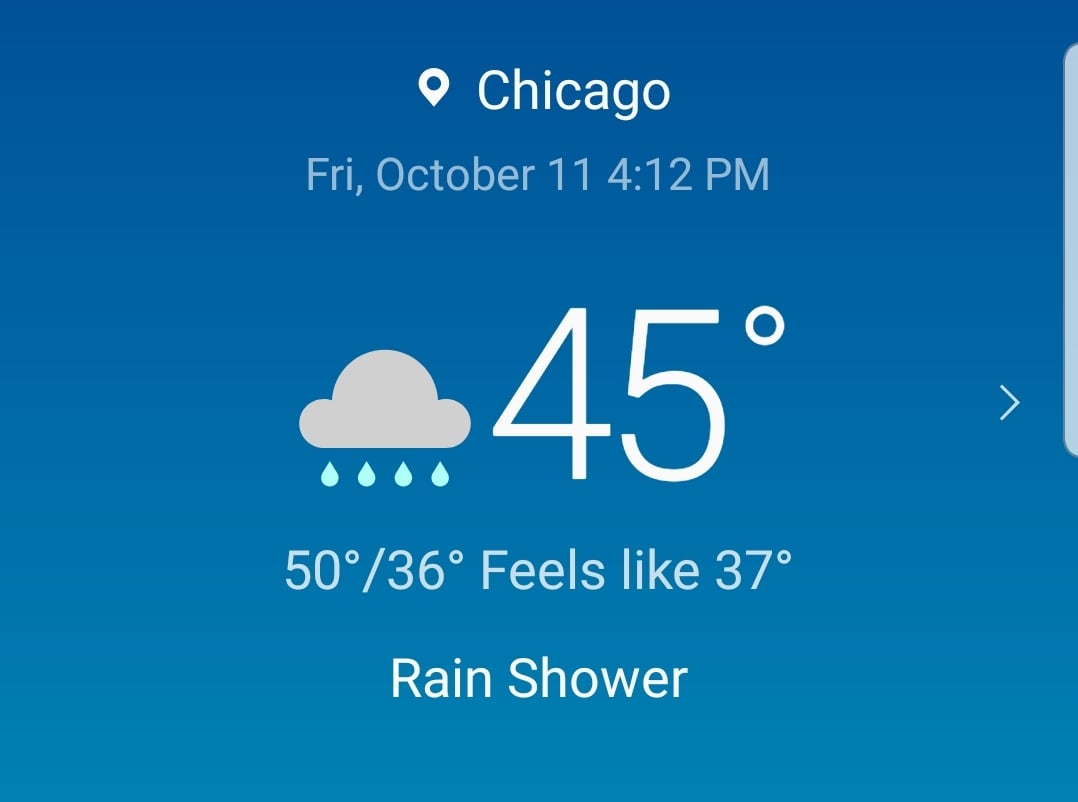Open the edge panel handle
This screenshot has height=802, width=1078.
tap(1070, 250)
